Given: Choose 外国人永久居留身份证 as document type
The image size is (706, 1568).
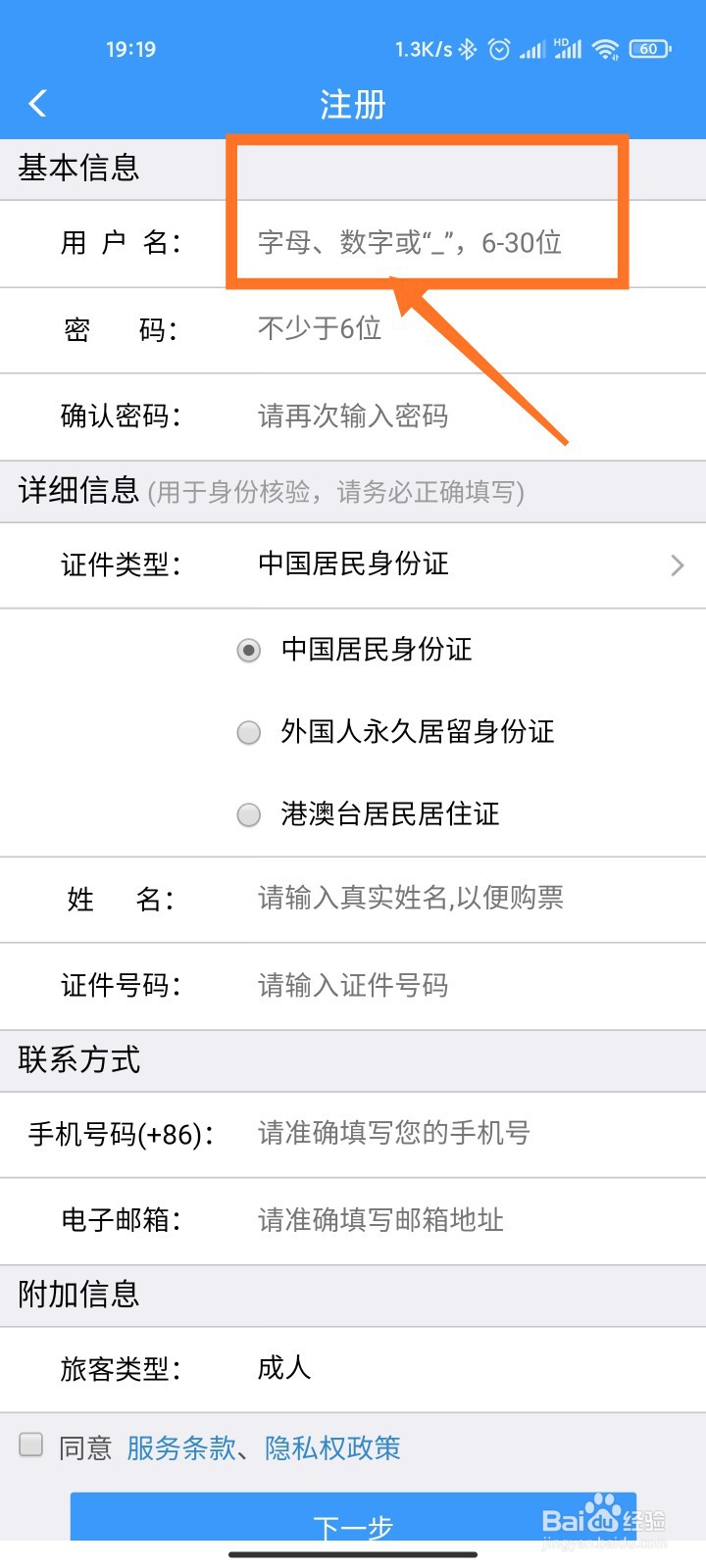Looking at the screenshot, I should (x=248, y=732).
